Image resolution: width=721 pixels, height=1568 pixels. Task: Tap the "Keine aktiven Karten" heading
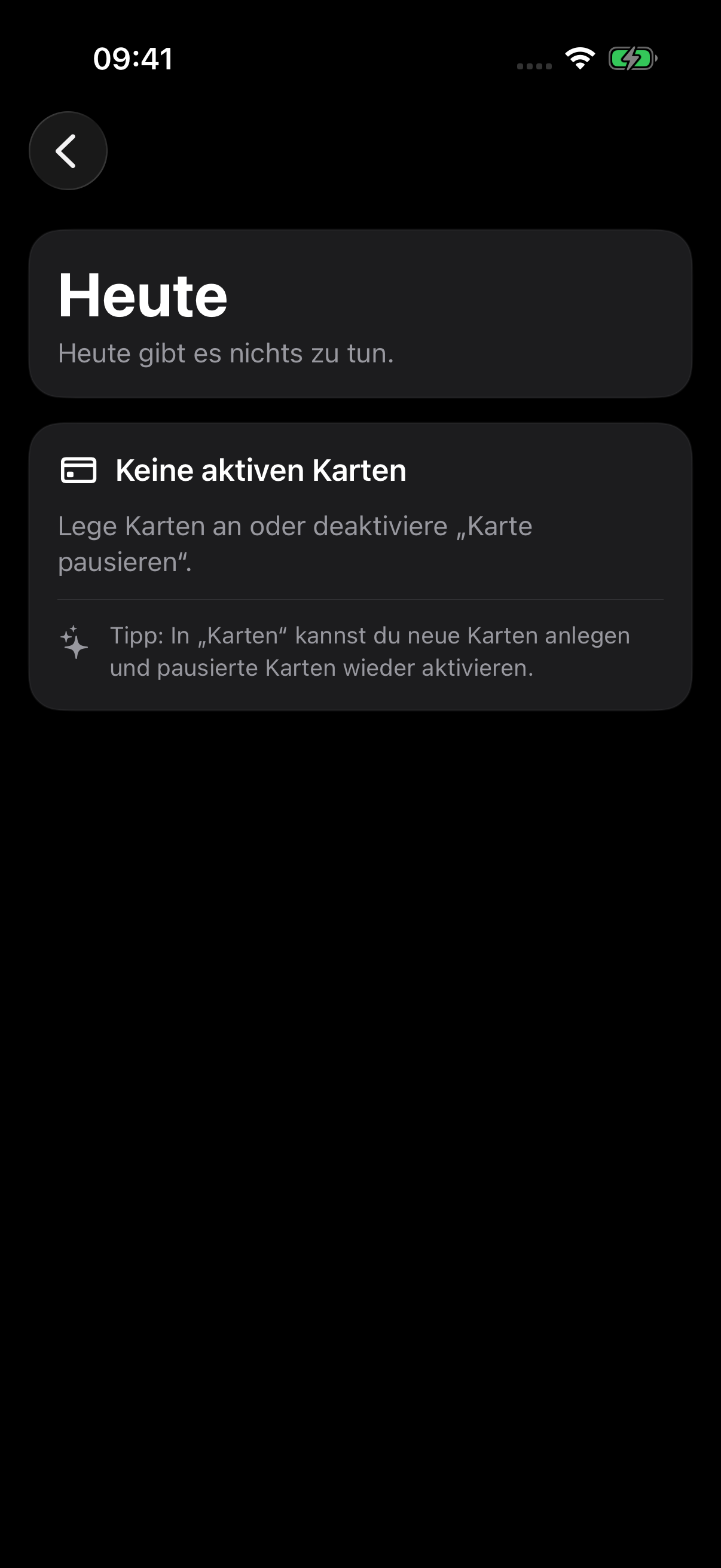tap(261, 469)
